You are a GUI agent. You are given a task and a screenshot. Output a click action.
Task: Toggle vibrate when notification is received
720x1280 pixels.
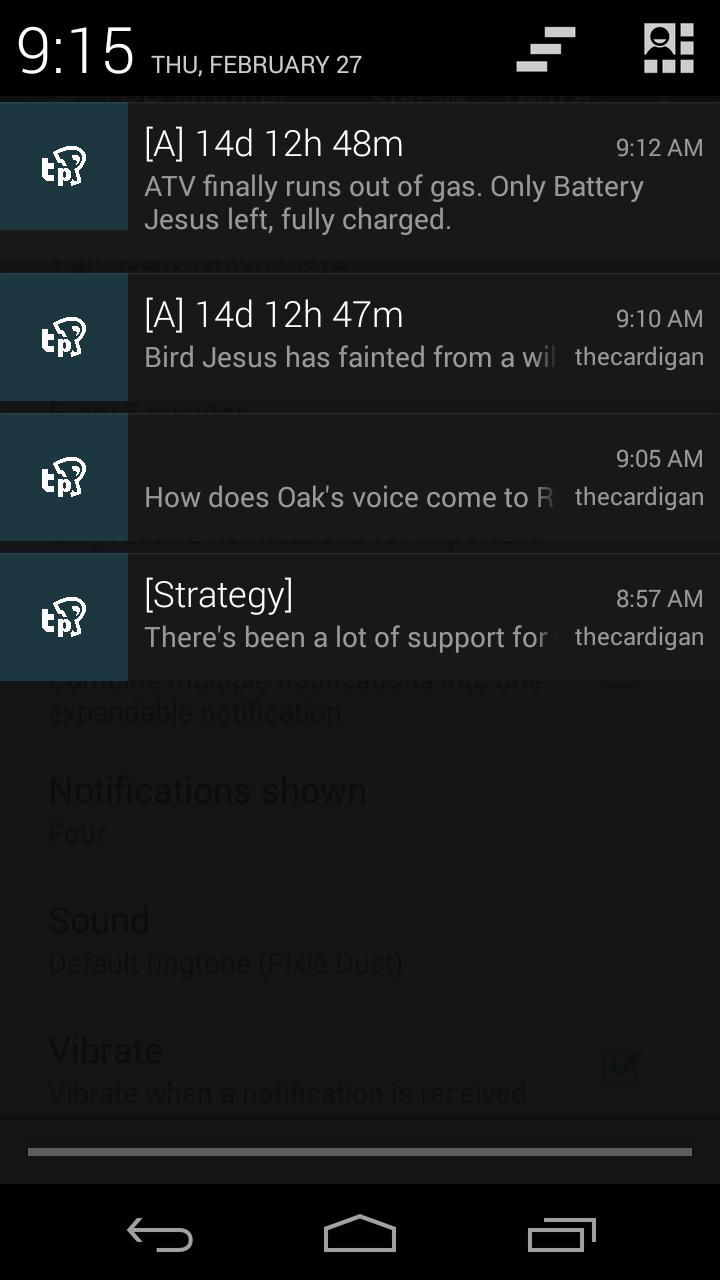(621, 1068)
